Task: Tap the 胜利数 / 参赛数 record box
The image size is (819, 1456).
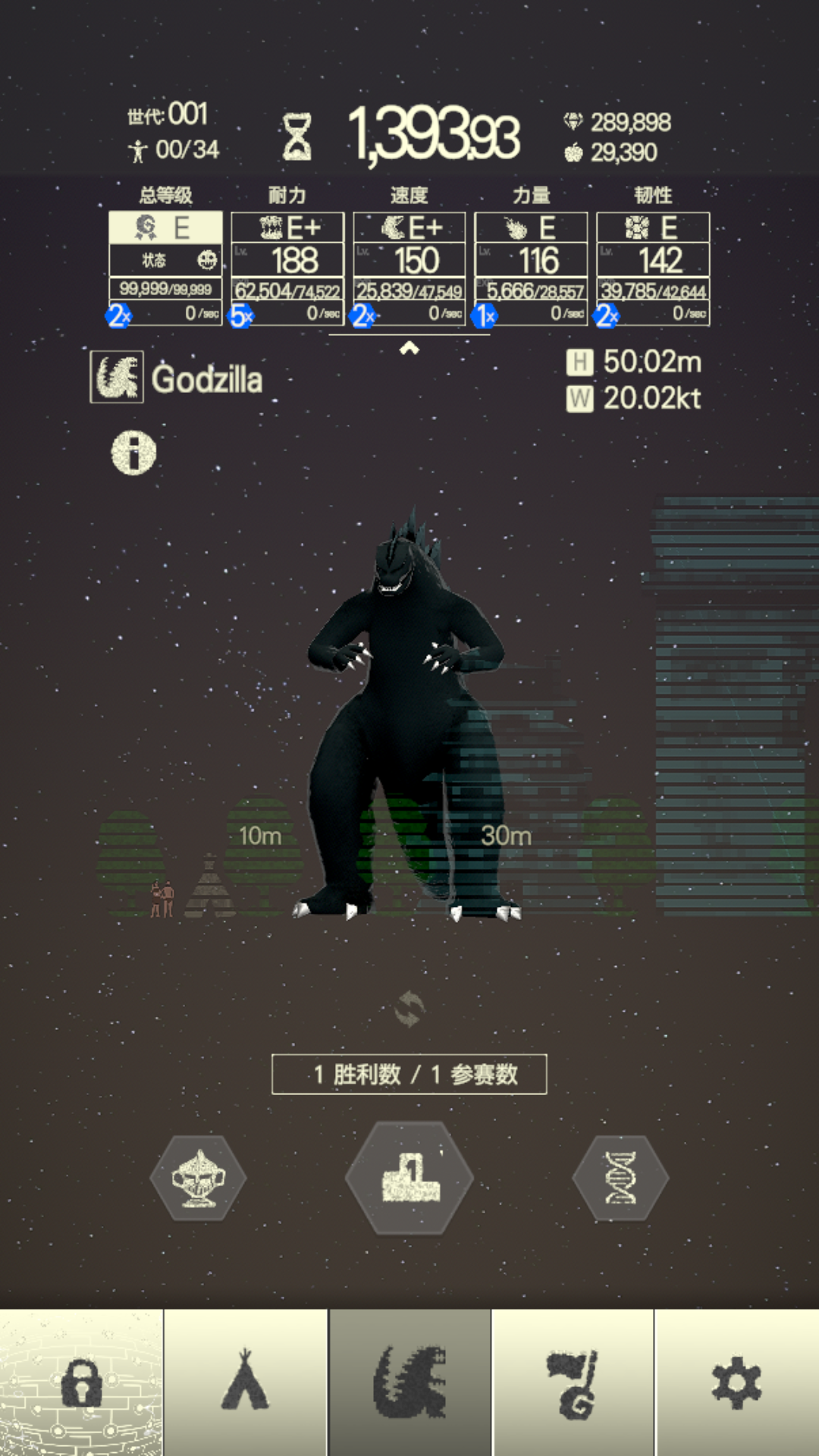Action: point(409,1074)
